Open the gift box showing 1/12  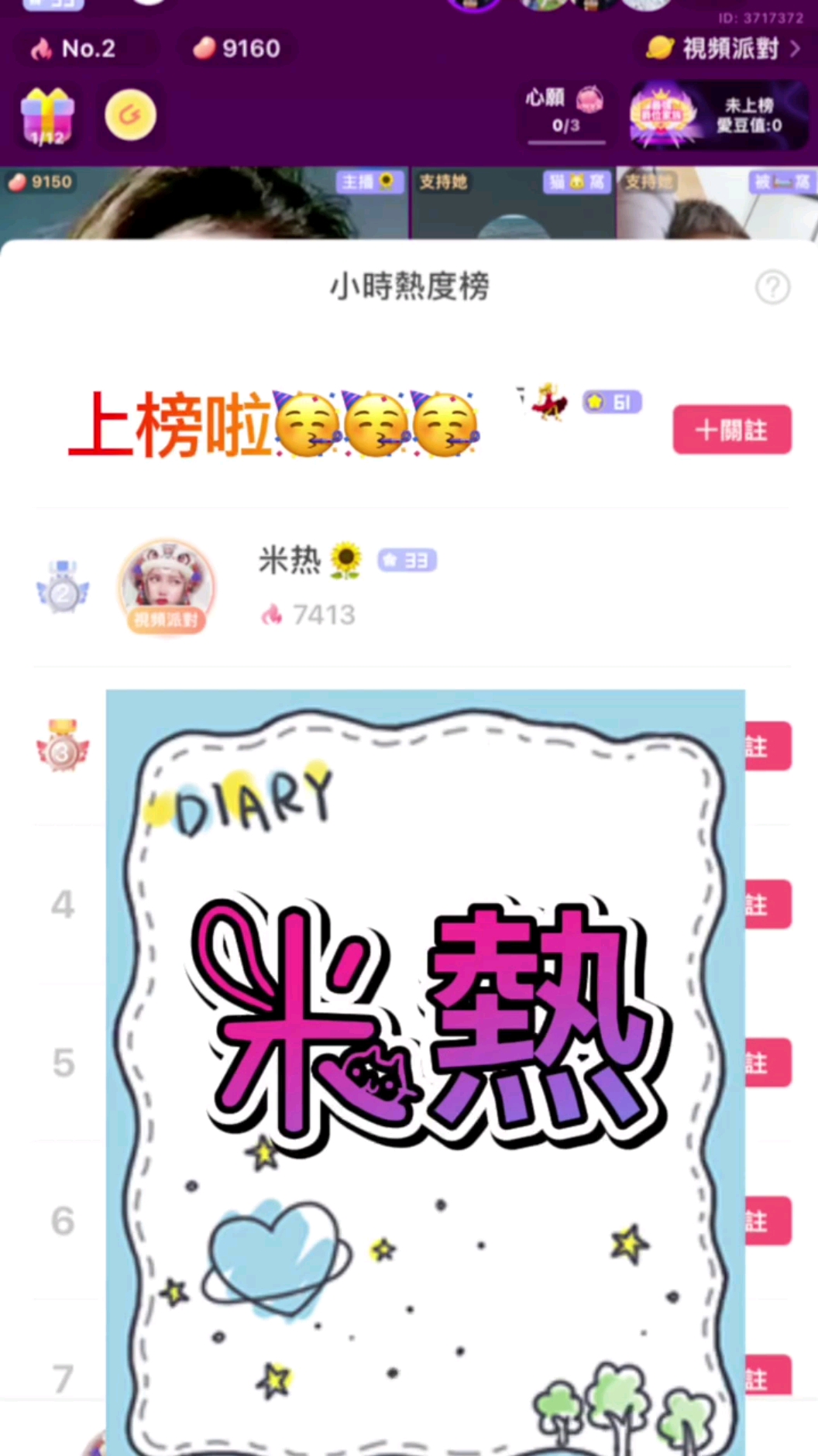coord(48,117)
